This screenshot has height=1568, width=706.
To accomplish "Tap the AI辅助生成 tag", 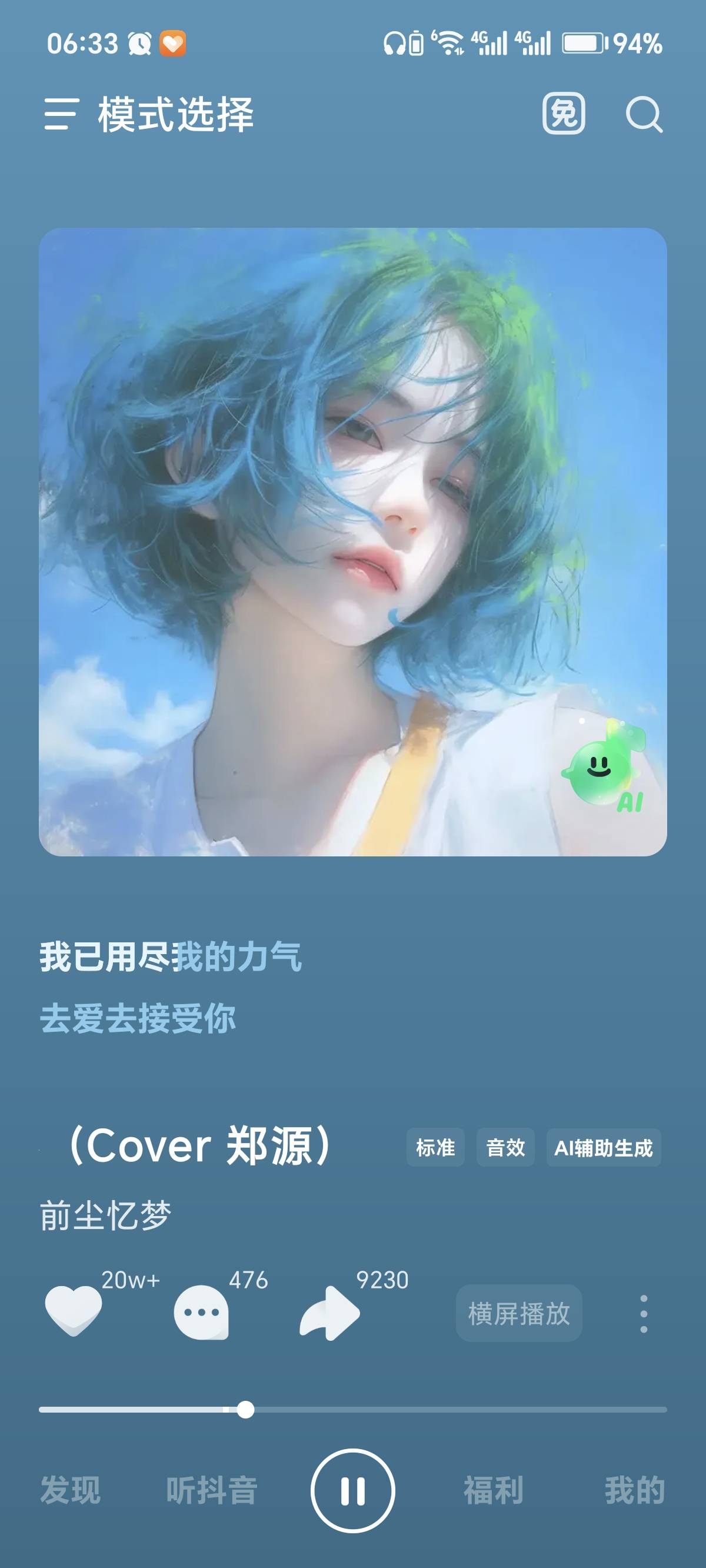I will point(603,1147).
